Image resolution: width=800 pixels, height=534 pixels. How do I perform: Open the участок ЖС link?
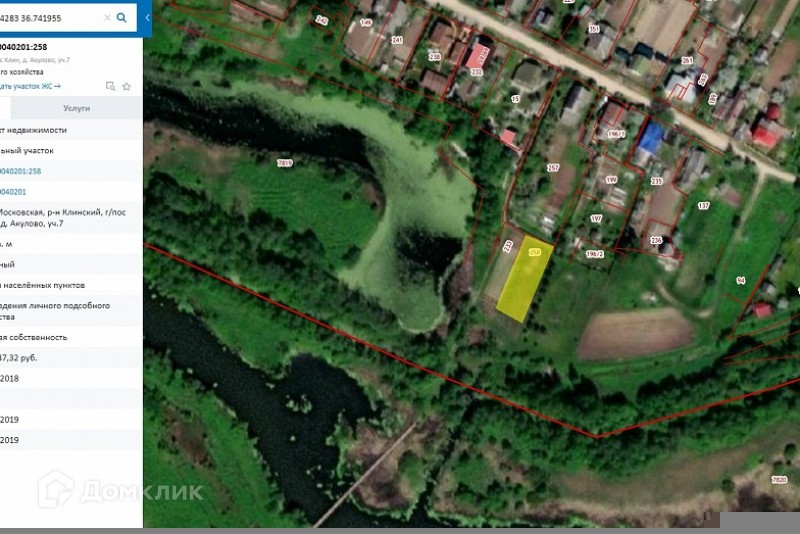click(30, 86)
